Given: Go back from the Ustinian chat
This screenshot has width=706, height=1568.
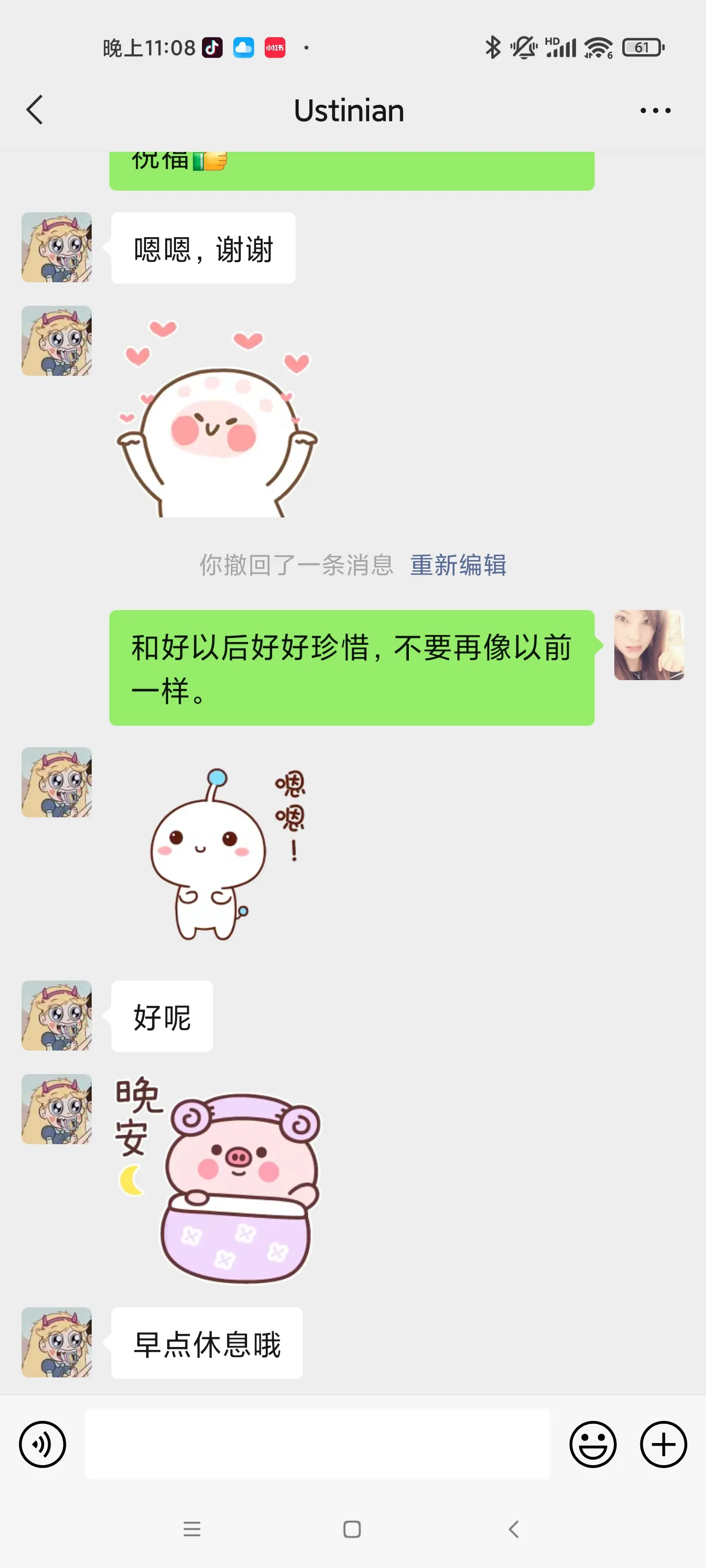Looking at the screenshot, I should point(35,110).
